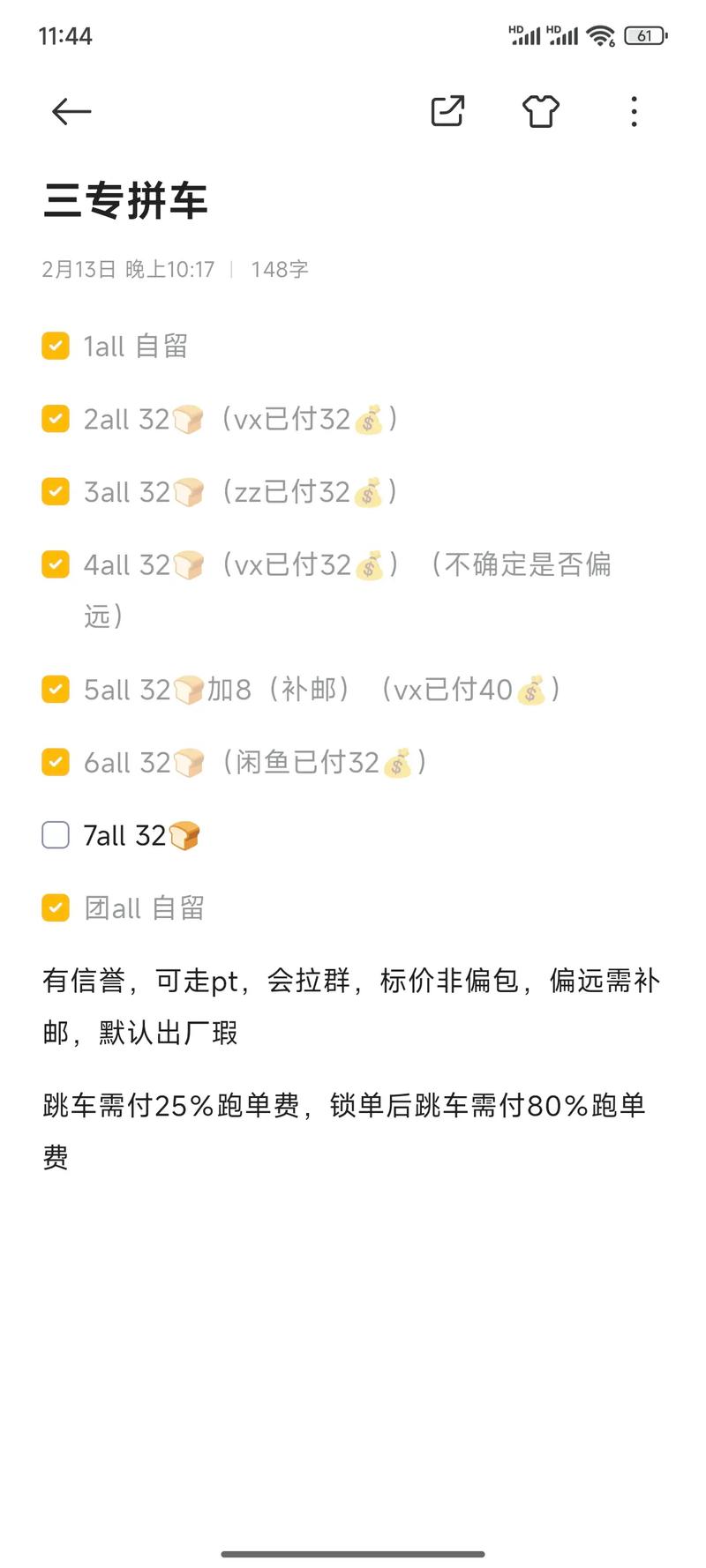Open the note theme skin icon
This screenshot has height=1568, width=706.
tap(540, 112)
